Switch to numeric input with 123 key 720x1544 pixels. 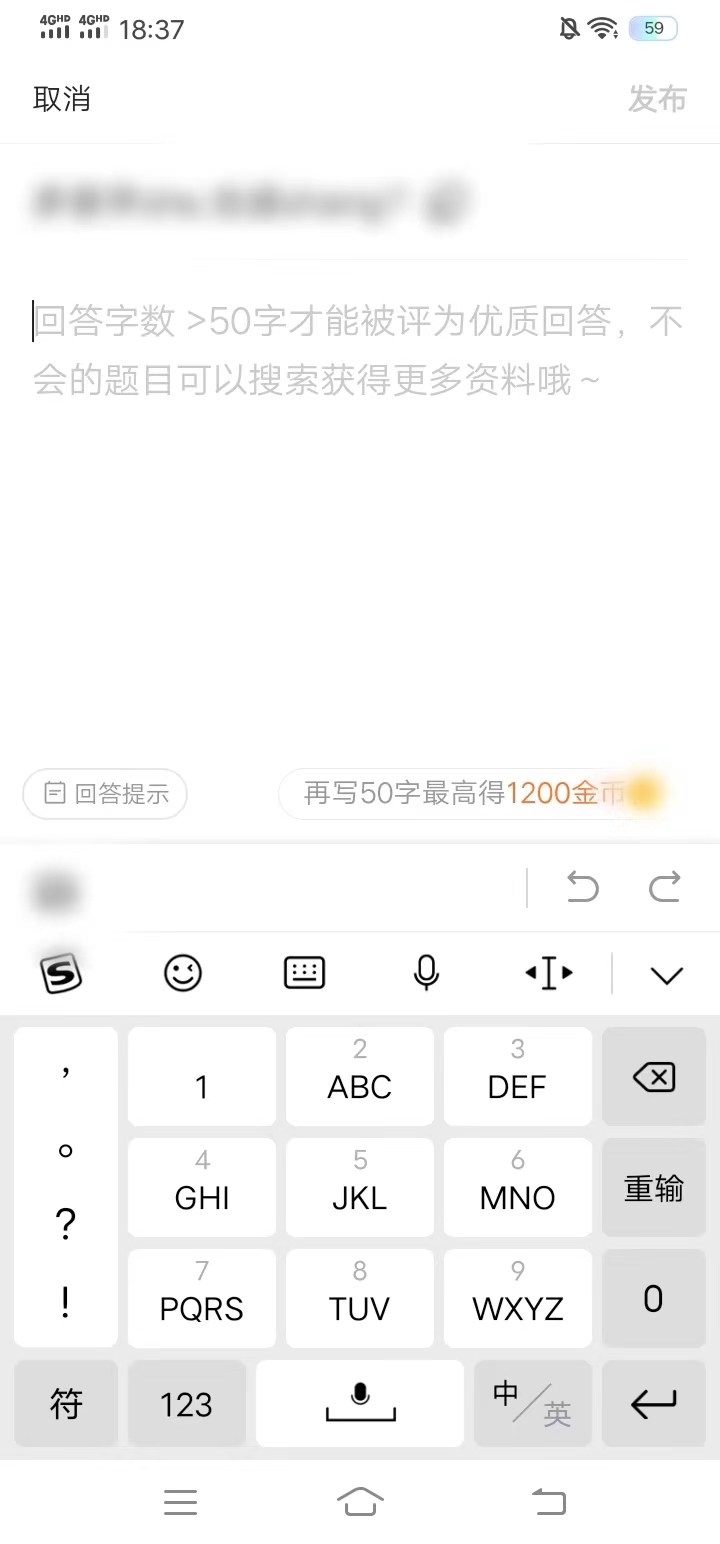[x=186, y=1404]
